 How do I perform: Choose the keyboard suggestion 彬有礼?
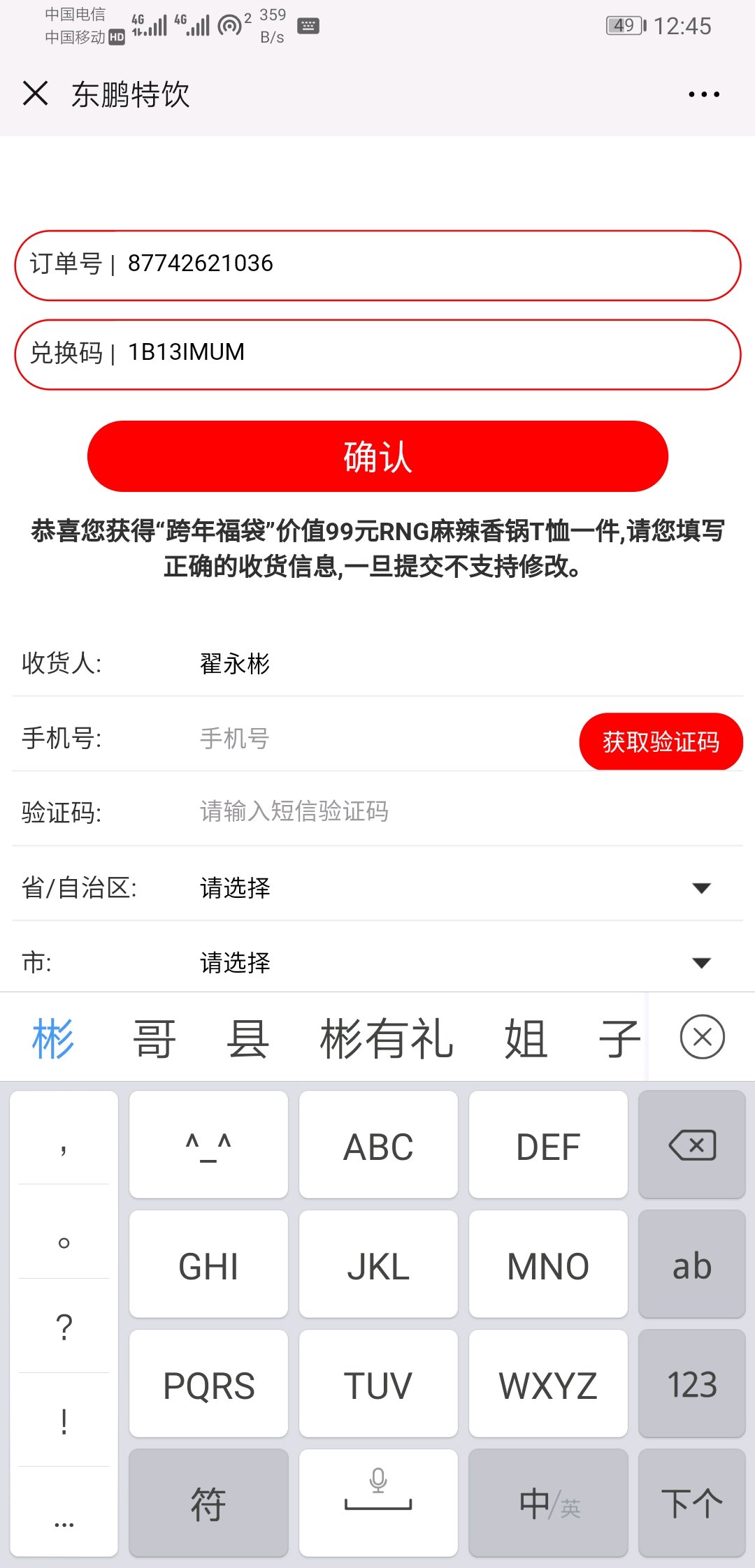pos(387,1038)
